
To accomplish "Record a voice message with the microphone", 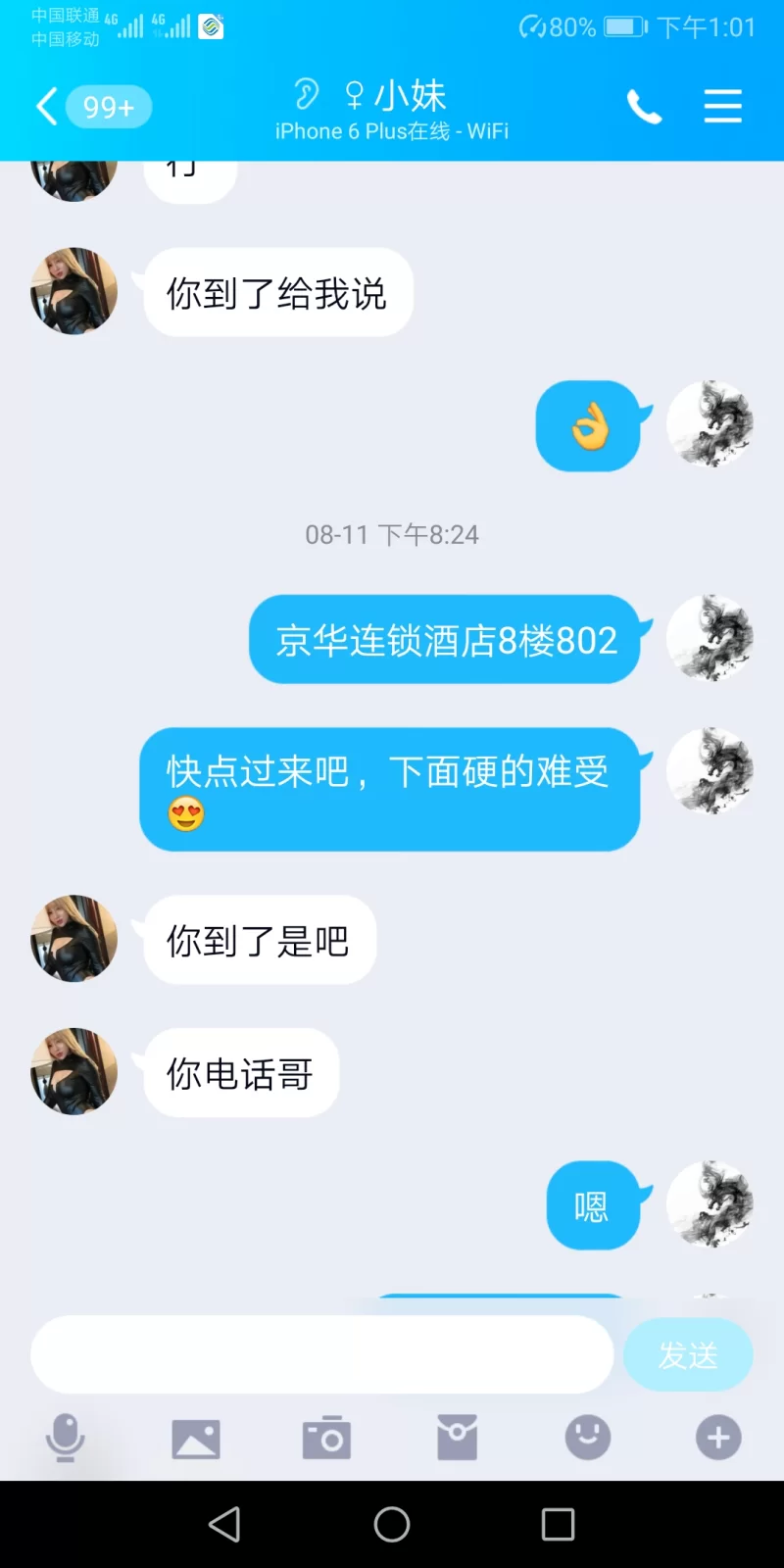I will (x=66, y=1438).
